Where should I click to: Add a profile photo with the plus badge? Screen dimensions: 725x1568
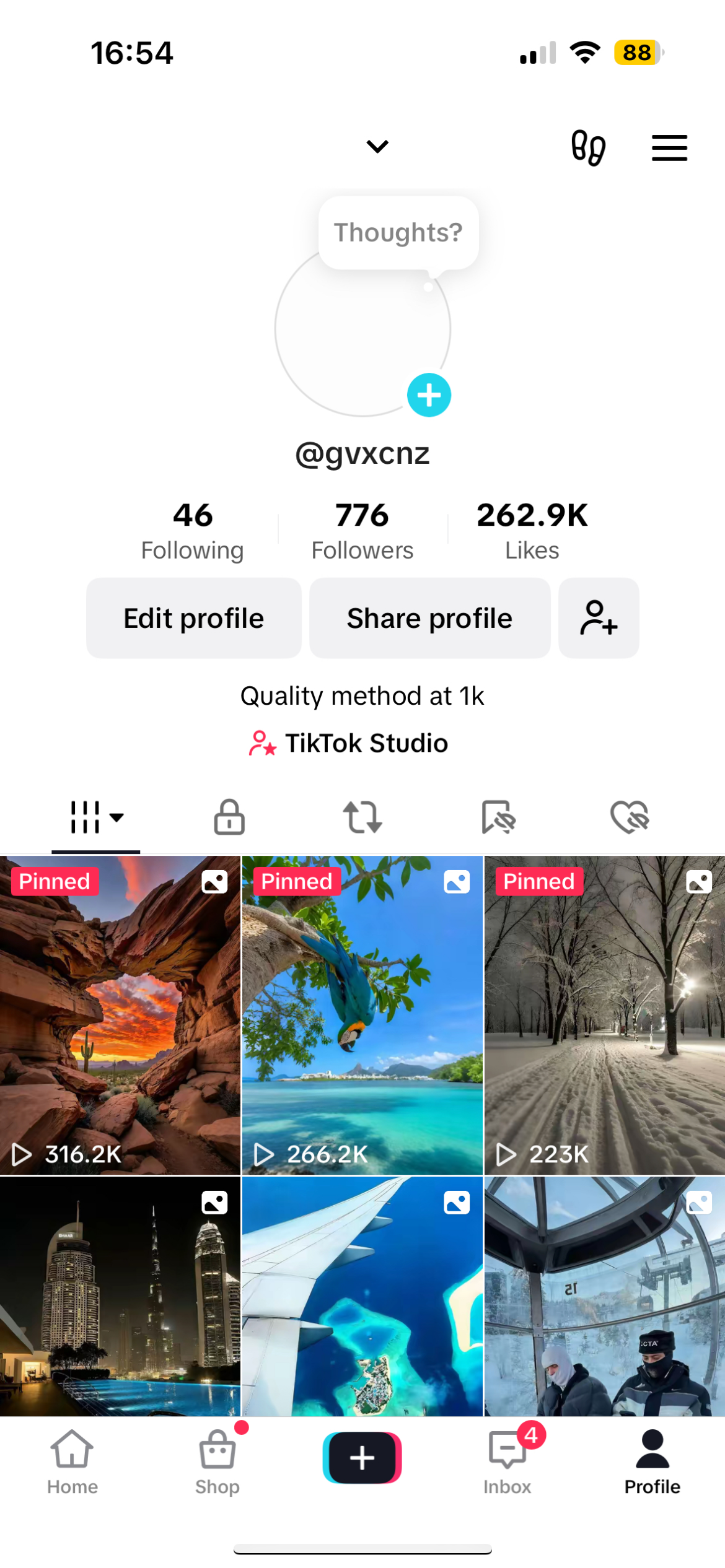point(429,395)
